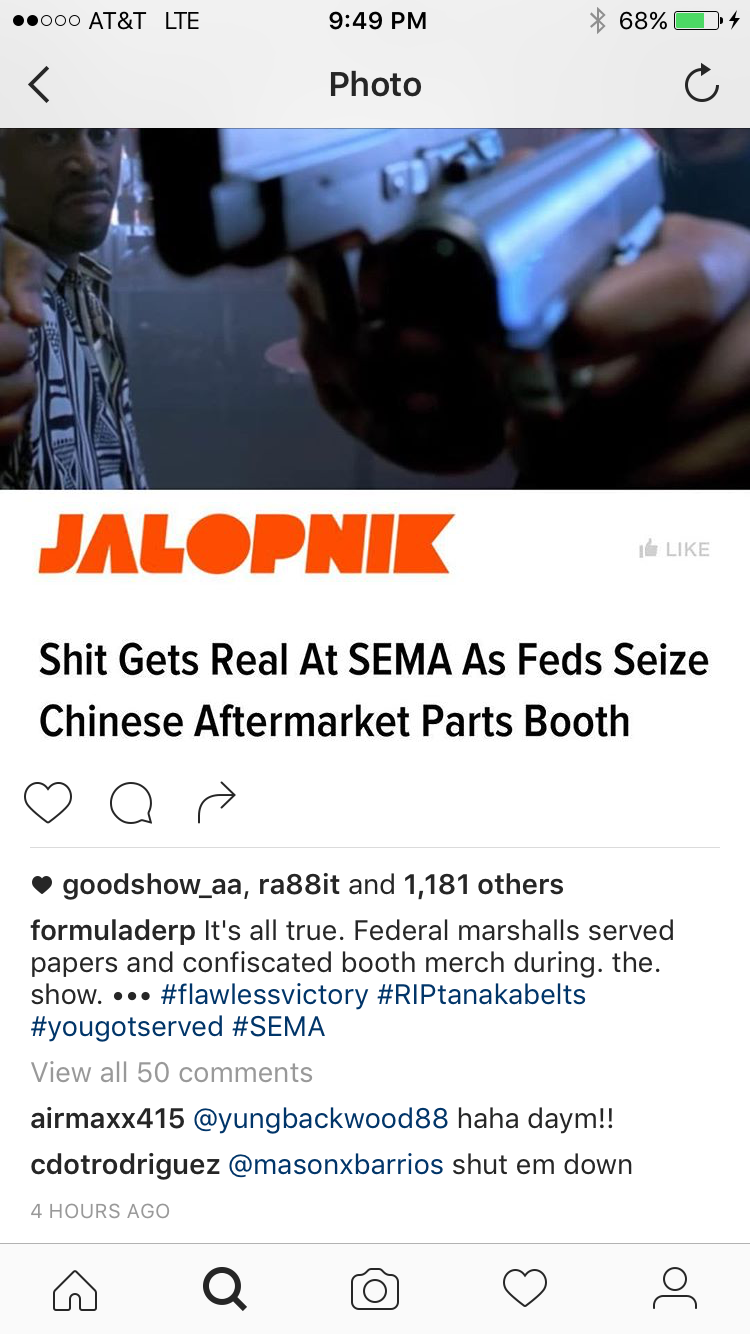The height and width of the screenshot is (1334, 750).
Task: Open formuladerp's profile from the caption
Action: [113, 931]
